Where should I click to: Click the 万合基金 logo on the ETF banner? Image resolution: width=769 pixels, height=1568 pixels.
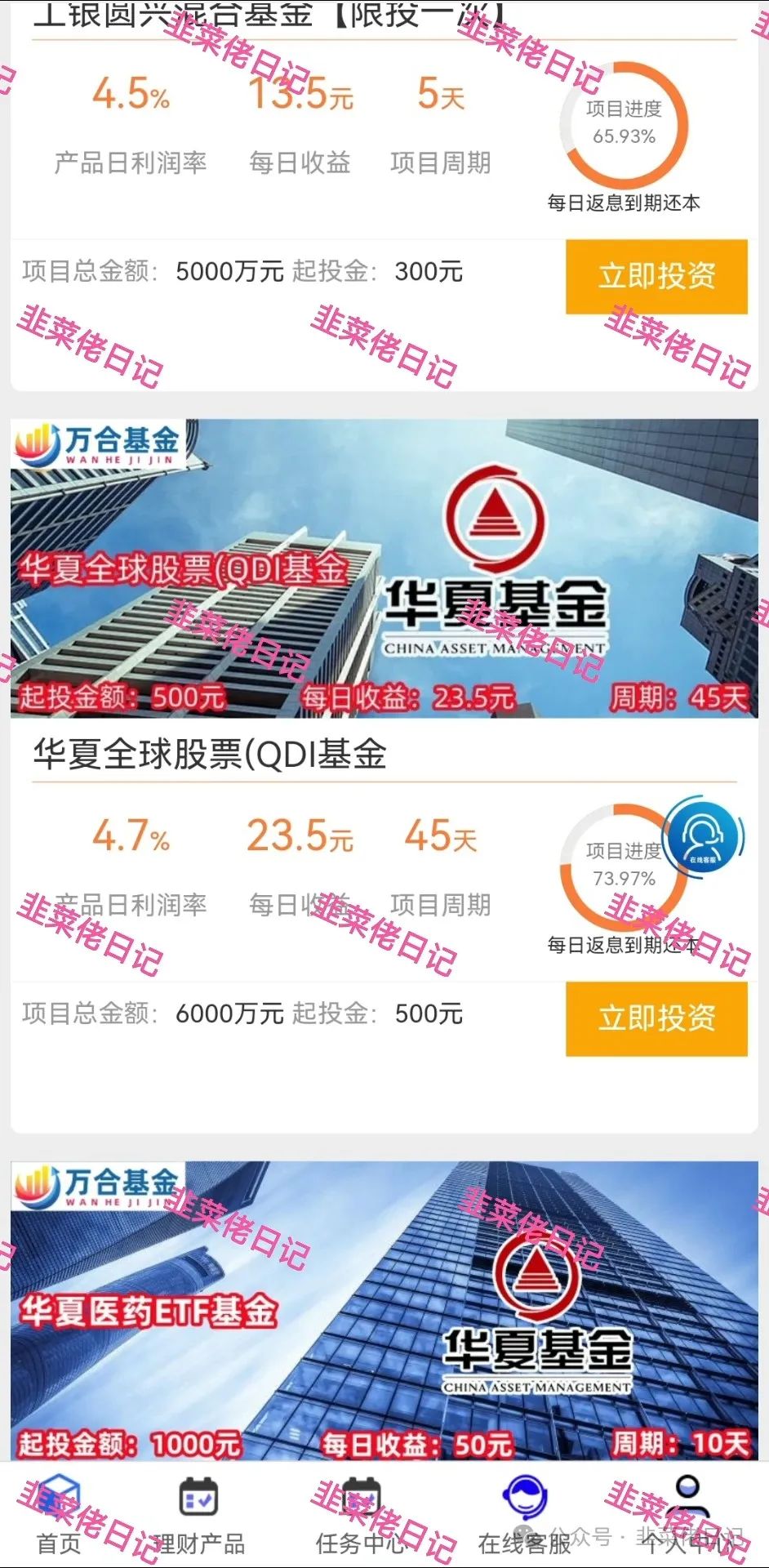pyautogui.click(x=98, y=1184)
